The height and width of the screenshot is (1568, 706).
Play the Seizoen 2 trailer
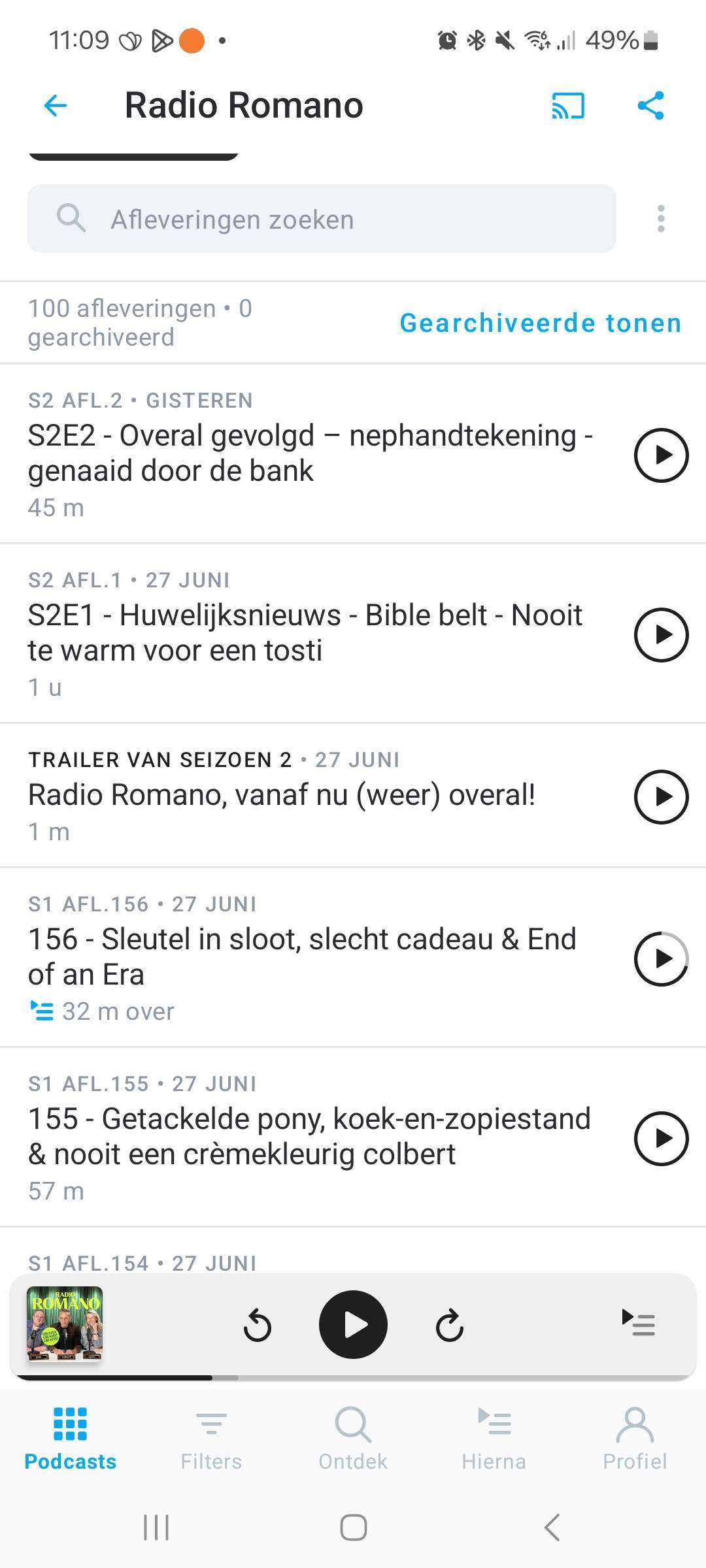[x=661, y=796]
